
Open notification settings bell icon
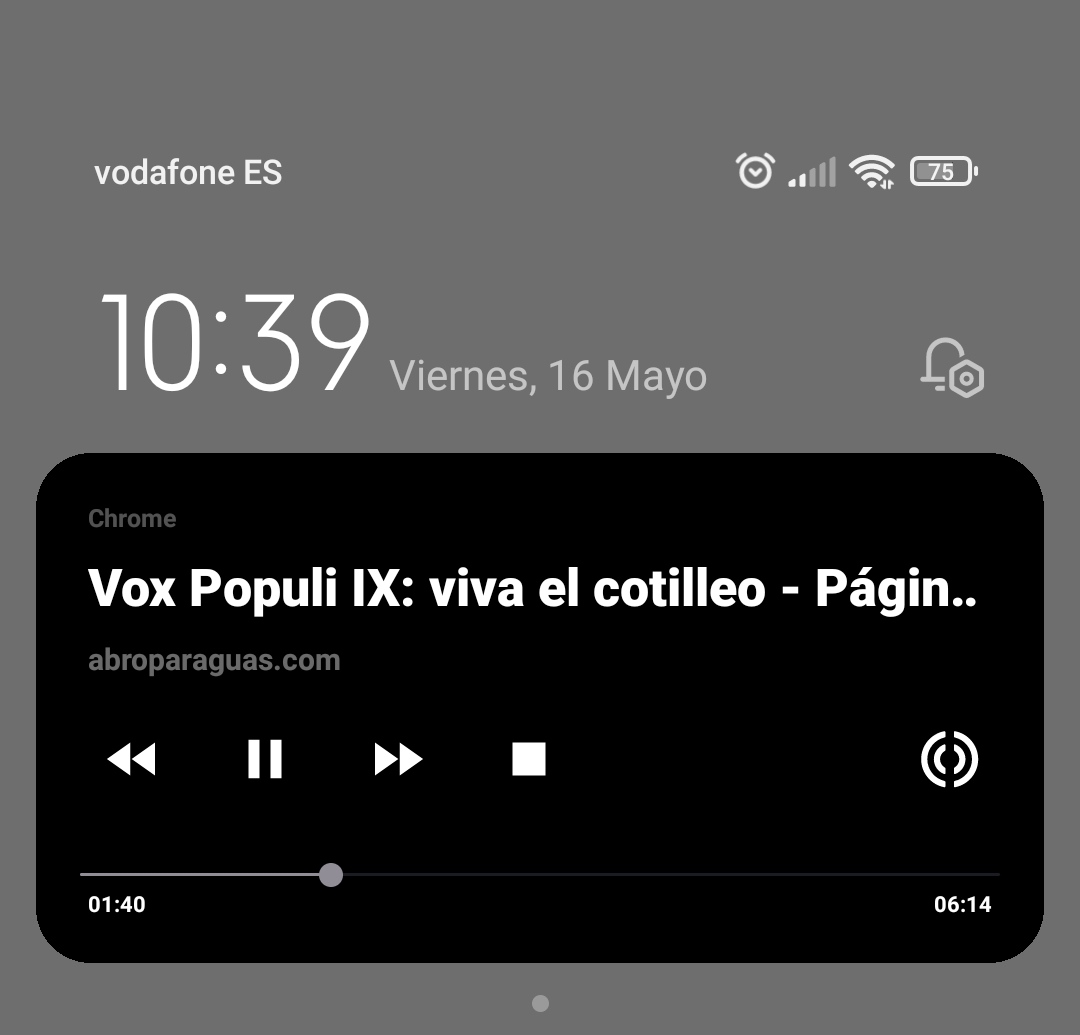[953, 367]
